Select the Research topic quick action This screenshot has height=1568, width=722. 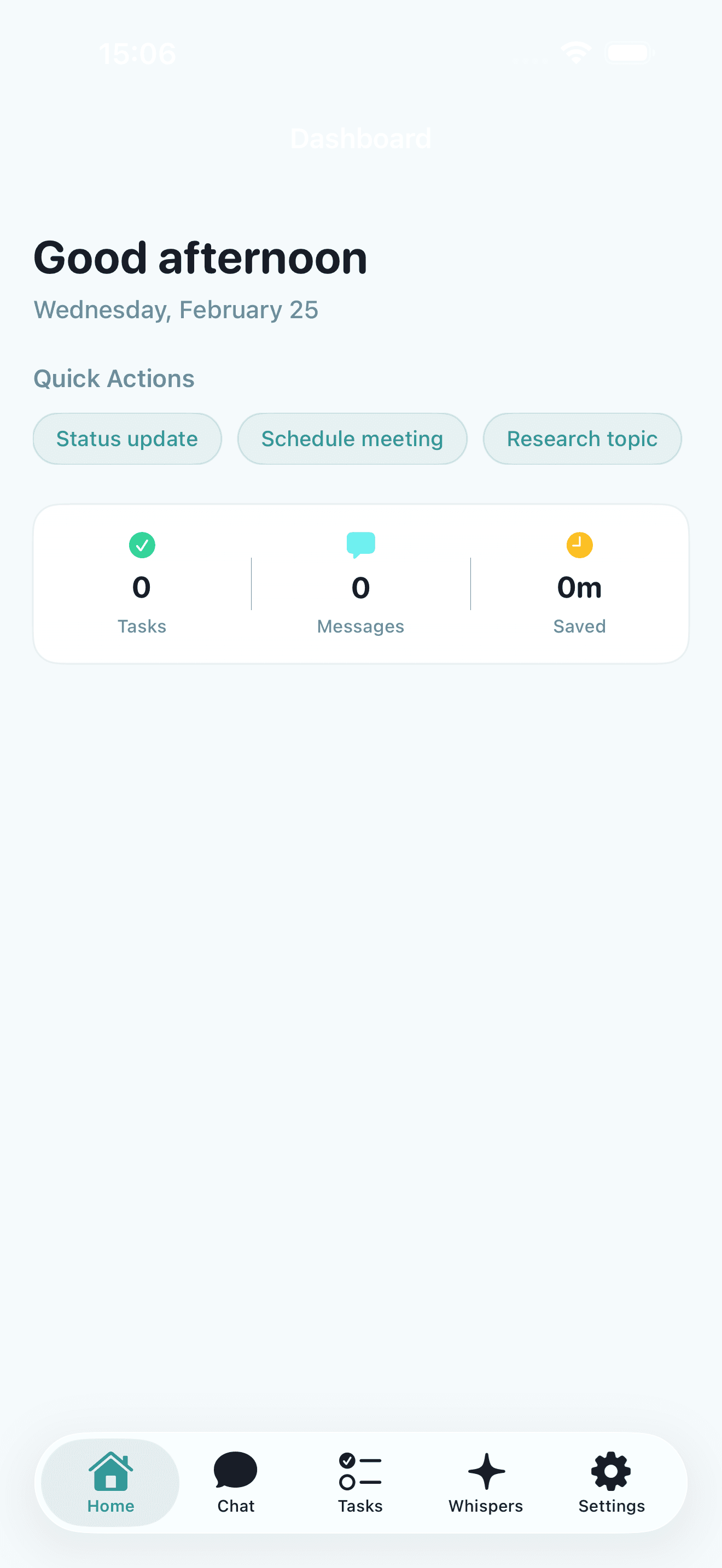tap(581, 438)
